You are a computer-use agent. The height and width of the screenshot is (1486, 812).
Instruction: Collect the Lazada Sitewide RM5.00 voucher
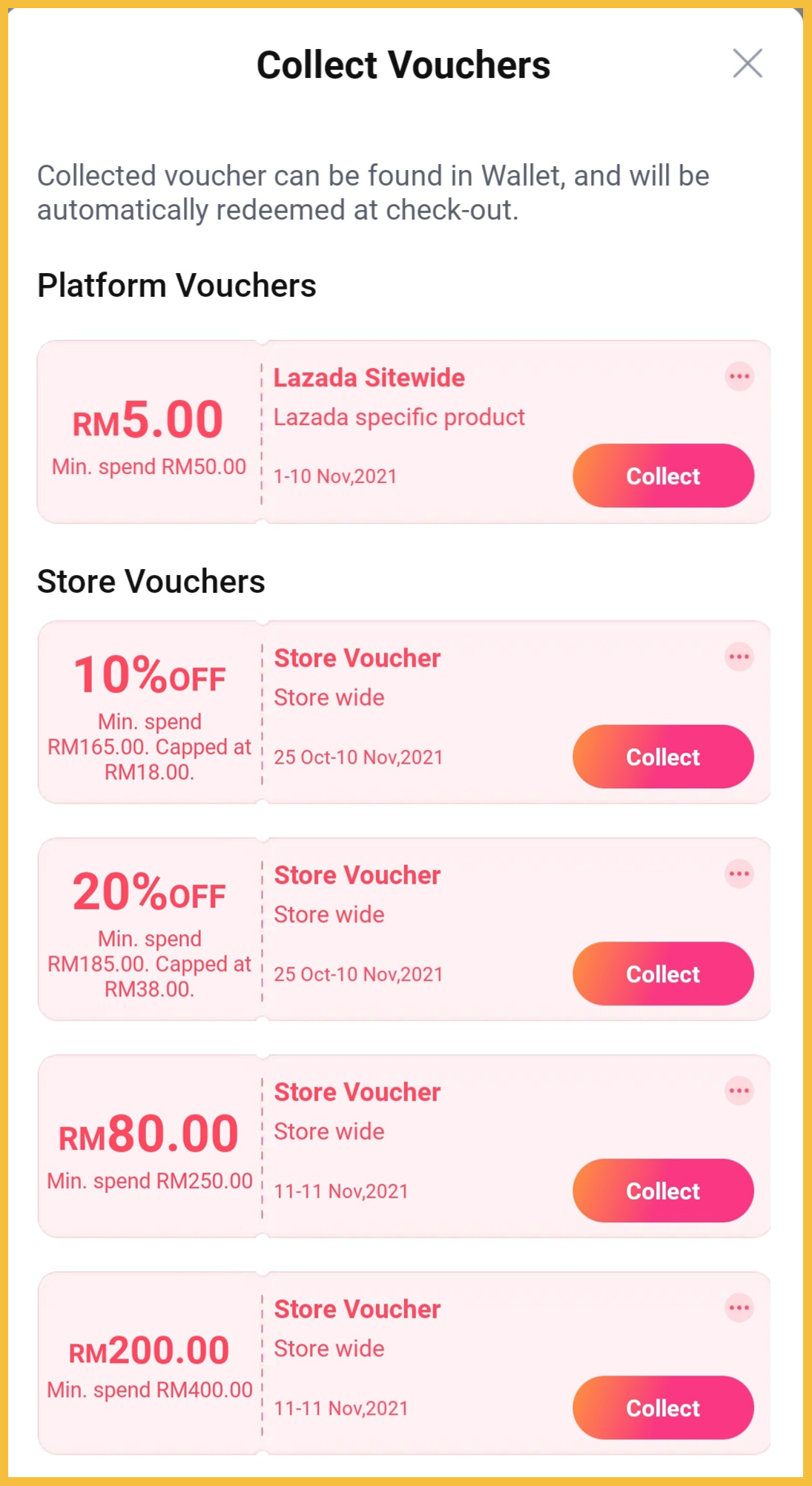663,476
